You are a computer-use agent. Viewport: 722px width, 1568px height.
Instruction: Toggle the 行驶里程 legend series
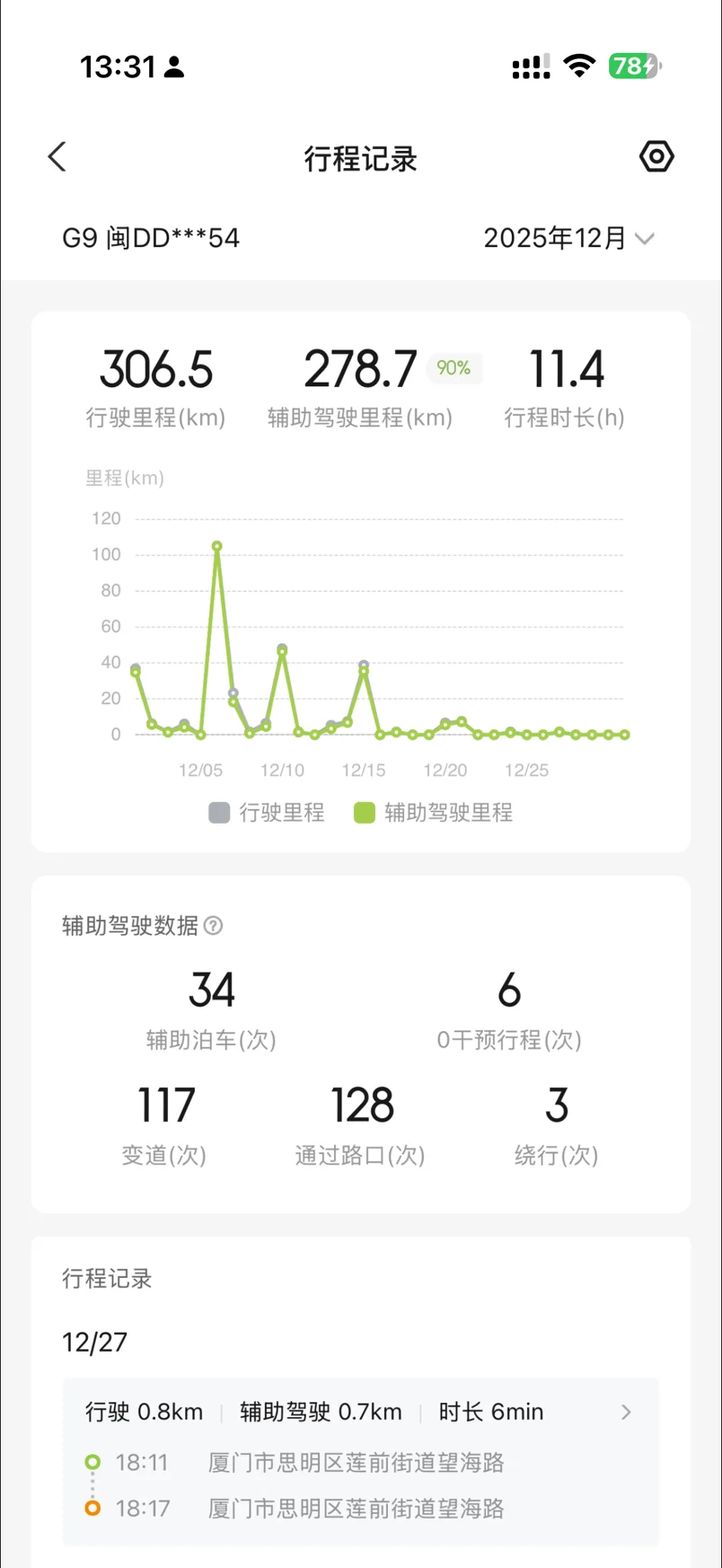267,813
